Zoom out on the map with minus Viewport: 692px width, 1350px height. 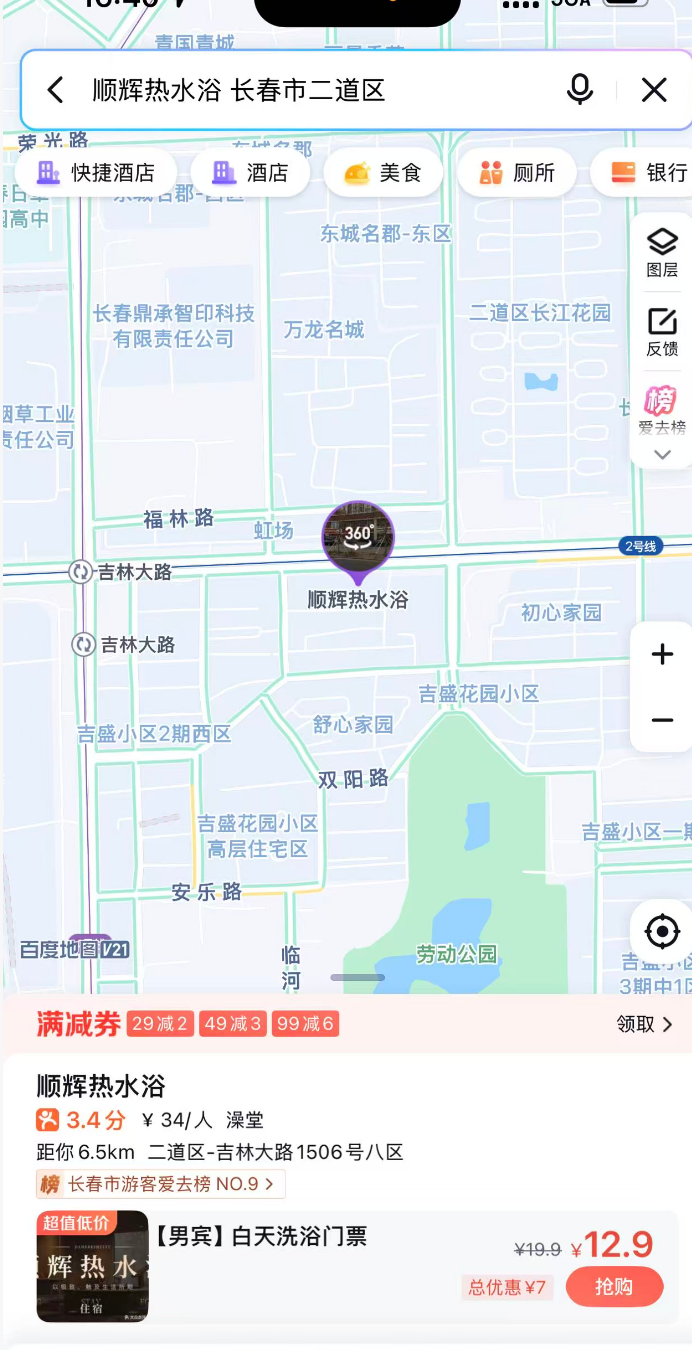click(x=662, y=720)
